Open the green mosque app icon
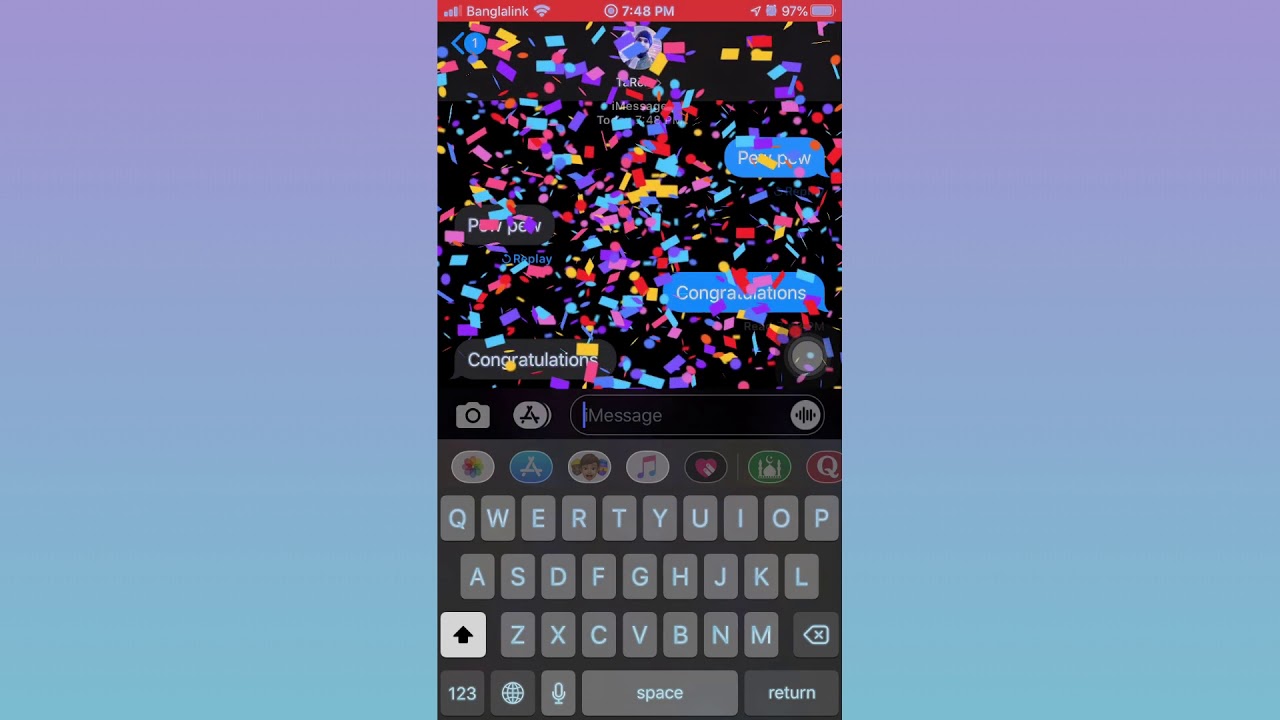Screen dimensions: 1280x720 [x=769, y=467]
